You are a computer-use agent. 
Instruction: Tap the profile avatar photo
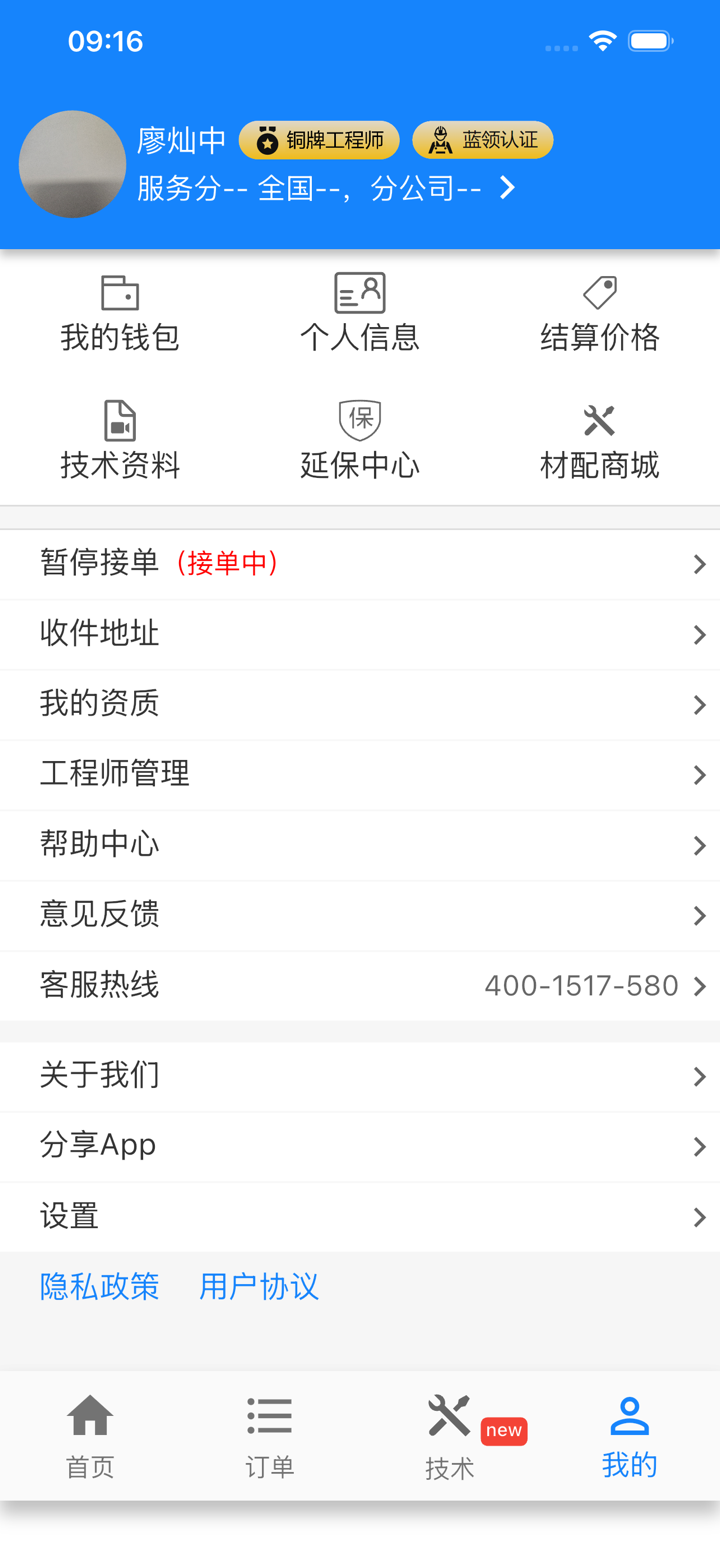(71, 163)
